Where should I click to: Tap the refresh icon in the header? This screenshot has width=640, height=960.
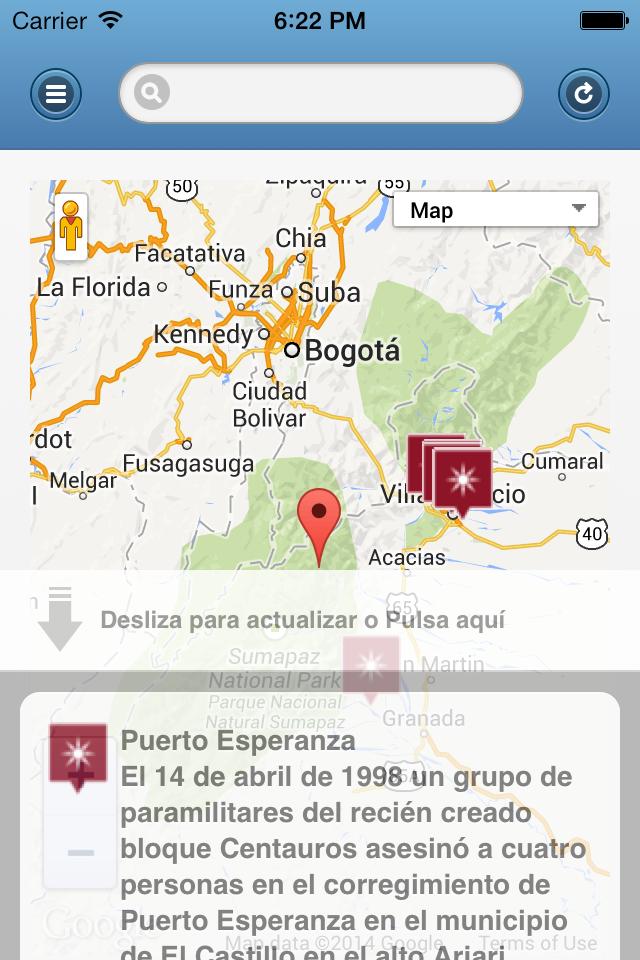click(x=584, y=94)
